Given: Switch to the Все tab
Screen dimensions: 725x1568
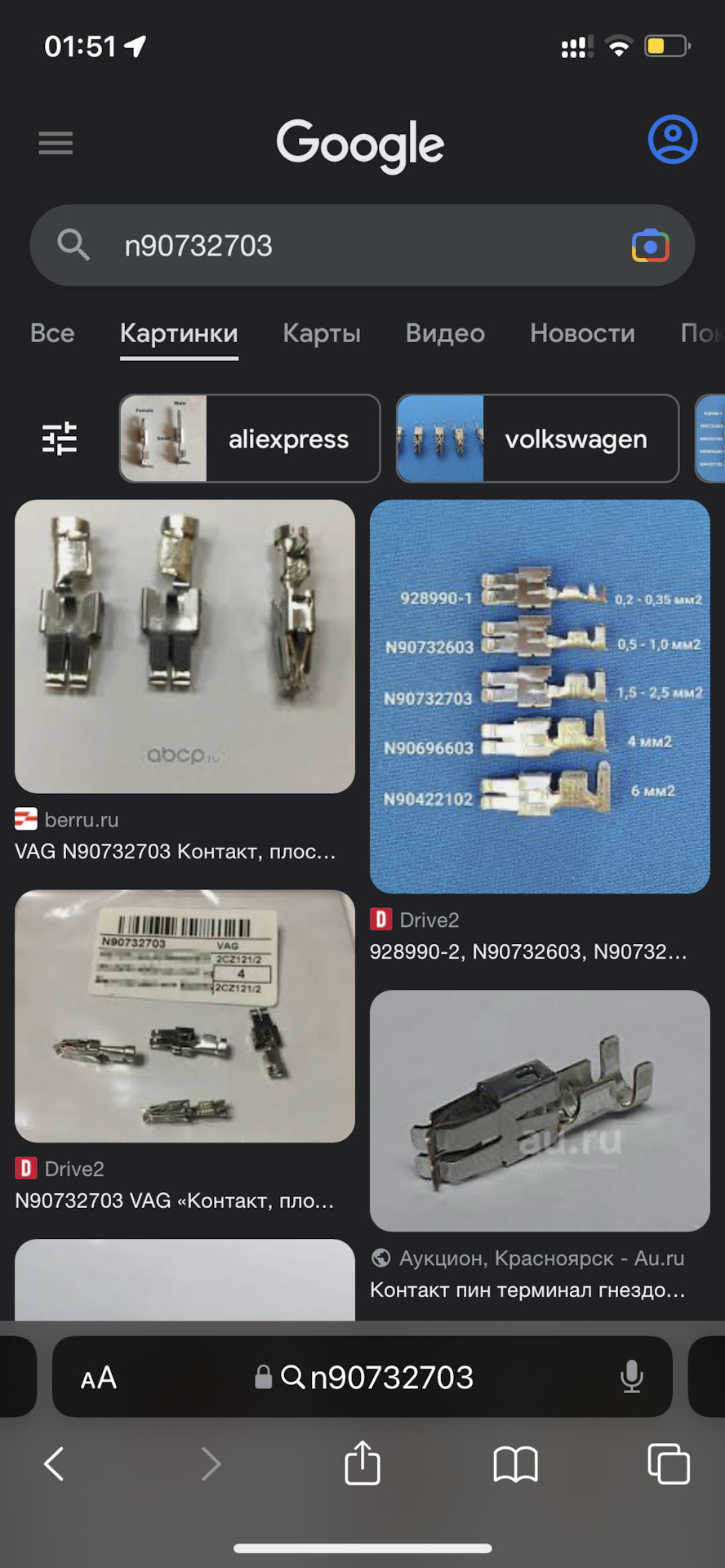Looking at the screenshot, I should point(52,333).
